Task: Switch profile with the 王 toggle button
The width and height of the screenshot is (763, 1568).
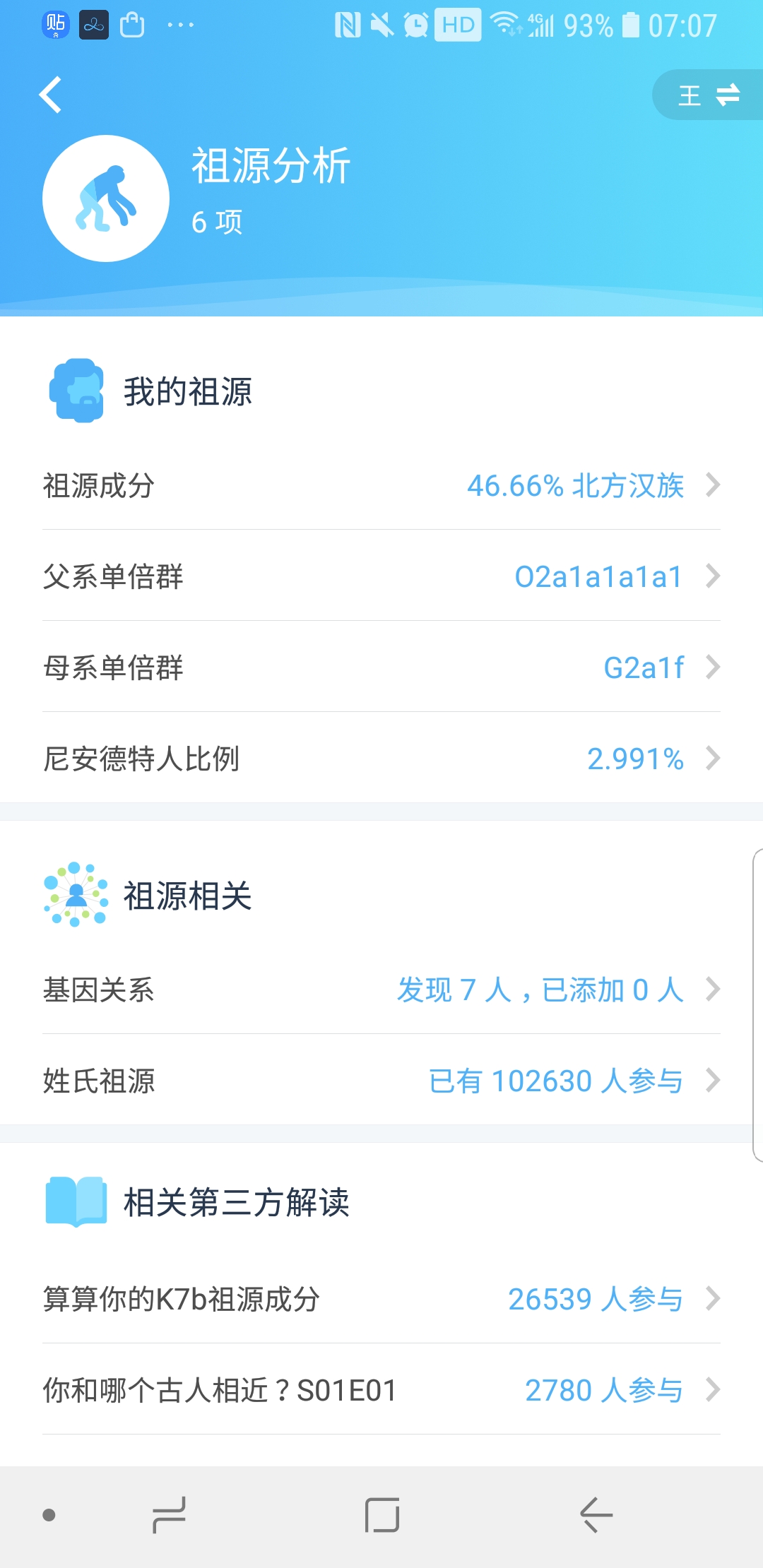Action: (x=708, y=95)
